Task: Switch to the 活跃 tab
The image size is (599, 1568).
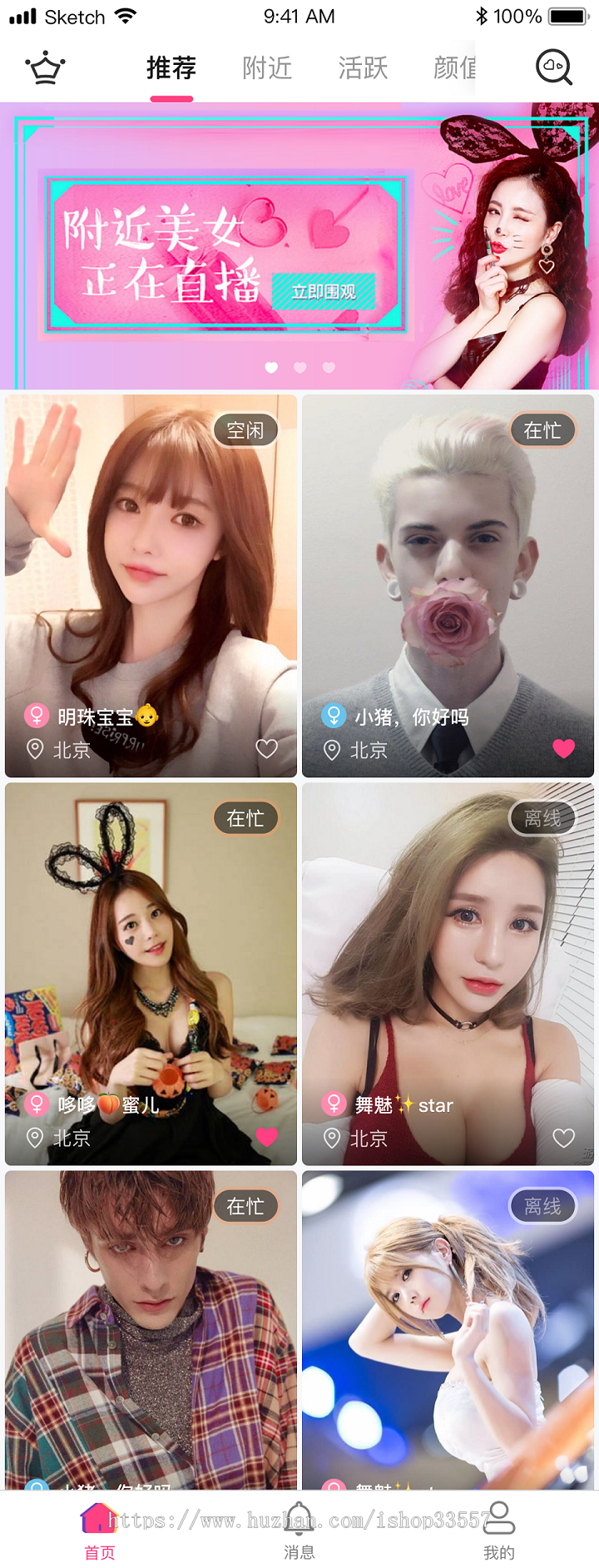Action: [x=363, y=68]
